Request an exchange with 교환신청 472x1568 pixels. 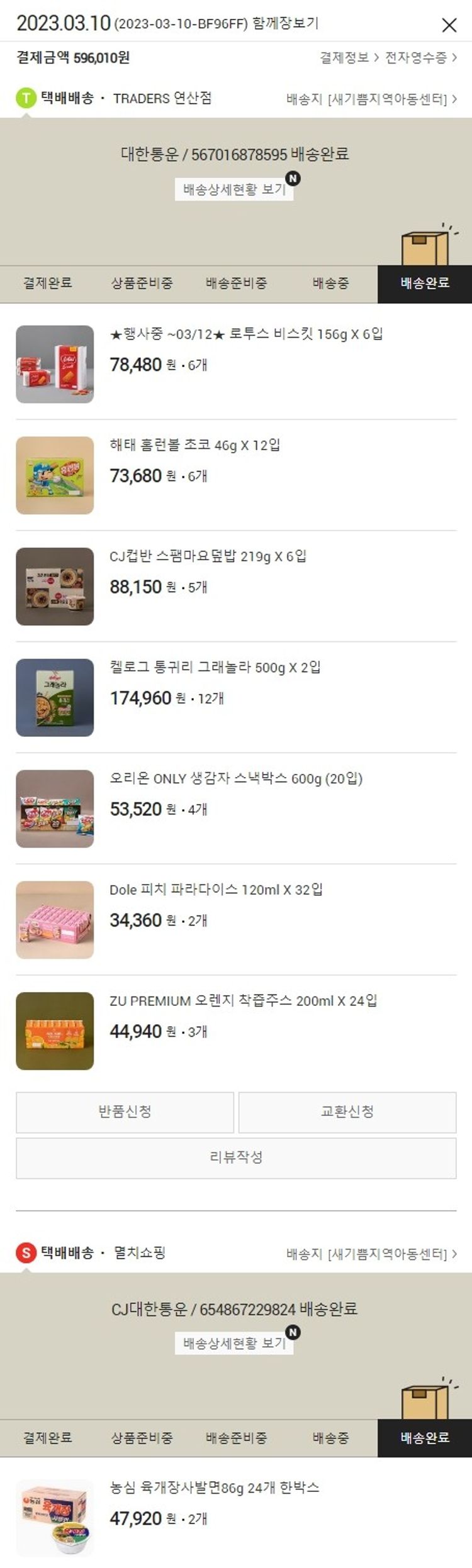click(347, 1112)
